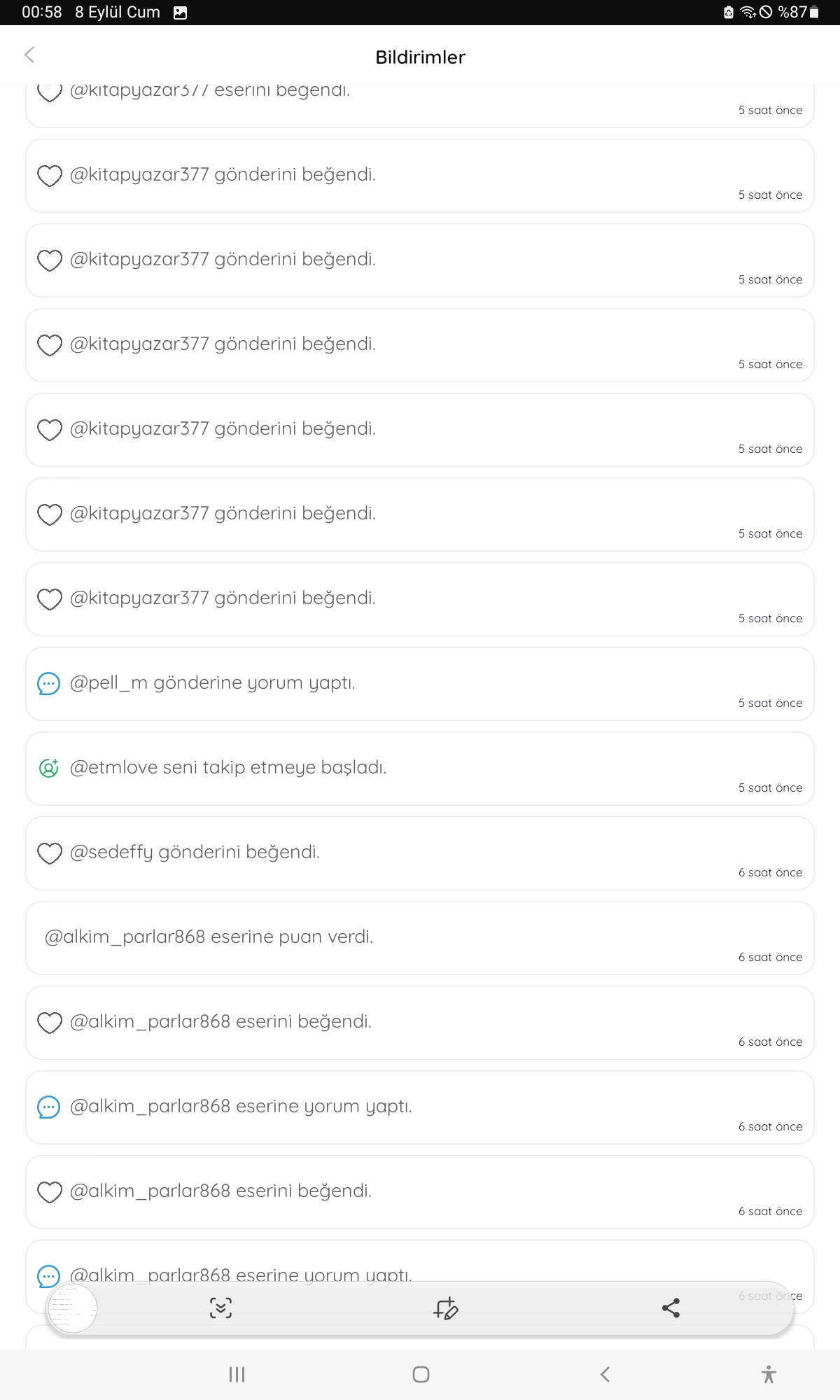Open @etmlove started following you notification
This screenshot has width=840, height=1400.
[420, 769]
